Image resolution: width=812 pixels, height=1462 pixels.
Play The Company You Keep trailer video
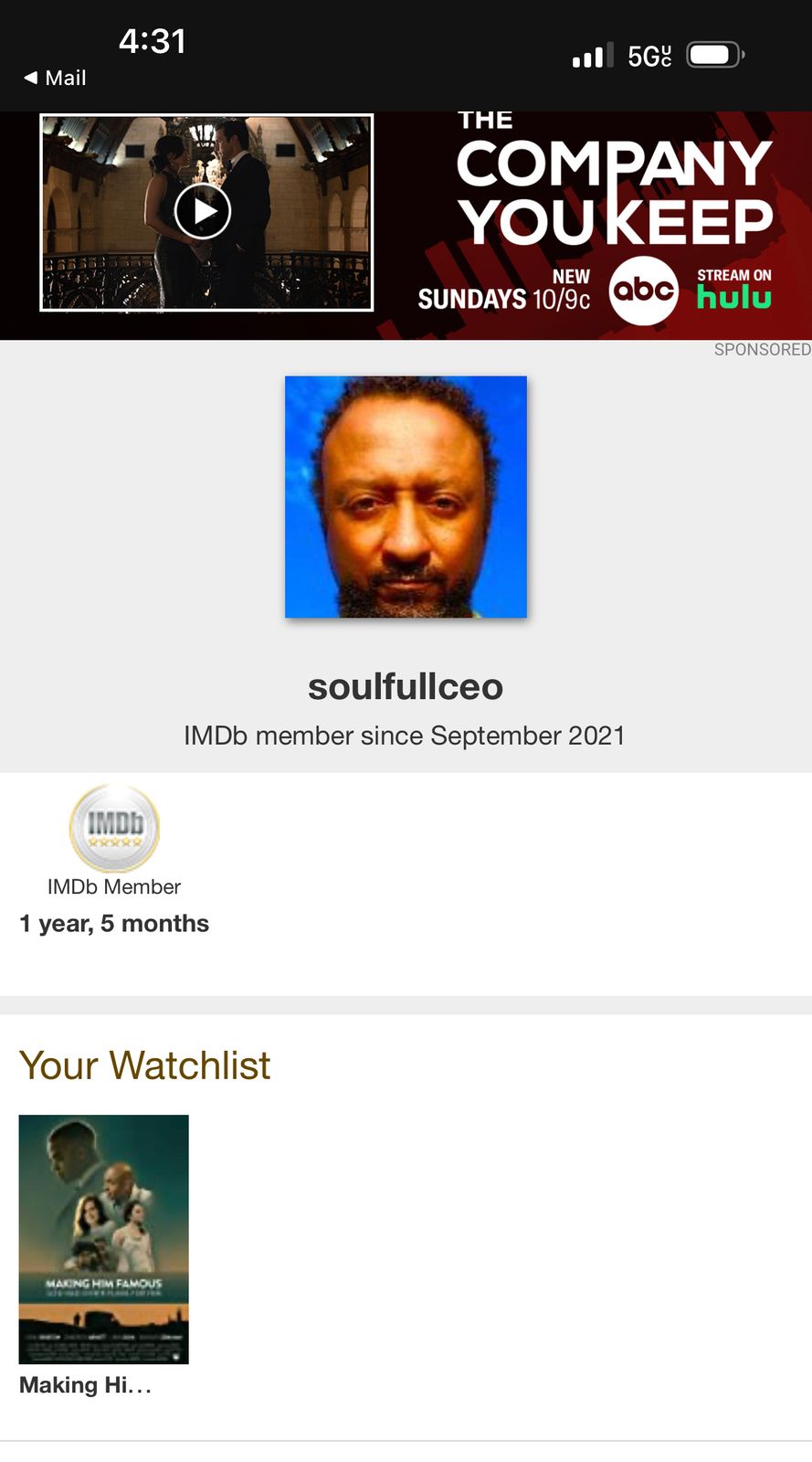(x=203, y=212)
